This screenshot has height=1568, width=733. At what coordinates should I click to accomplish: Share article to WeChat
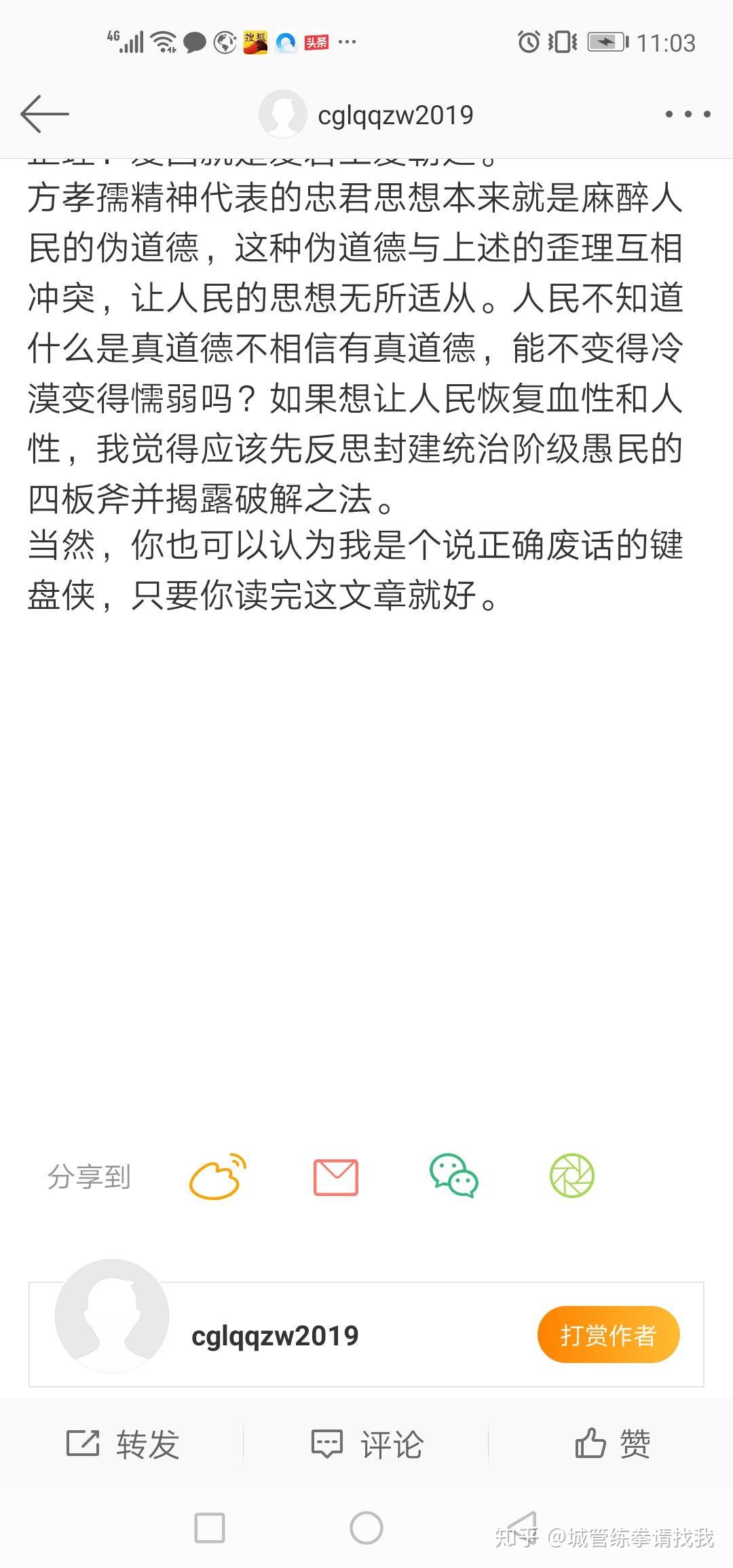coord(454,1176)
